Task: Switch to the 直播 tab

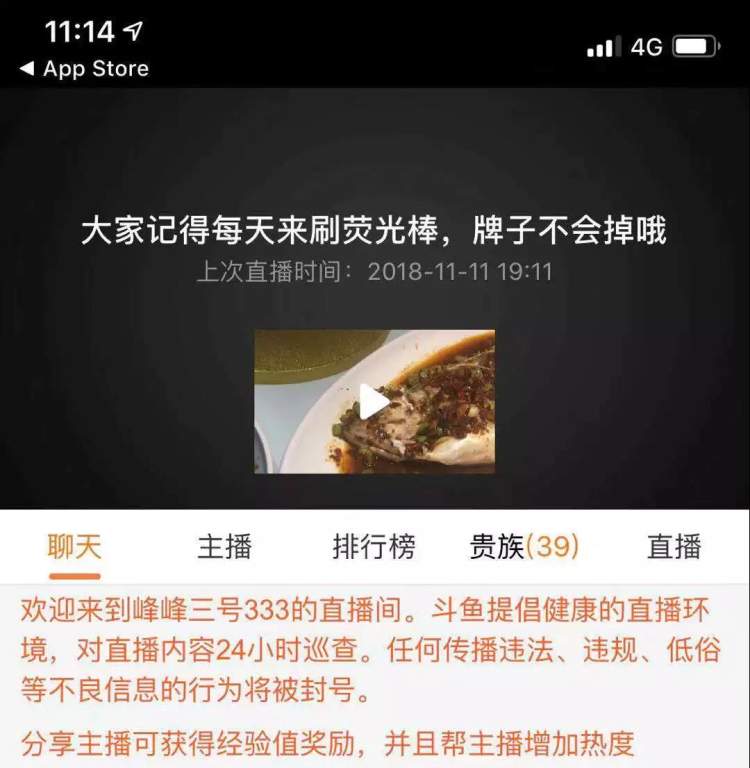Action: 674,547
